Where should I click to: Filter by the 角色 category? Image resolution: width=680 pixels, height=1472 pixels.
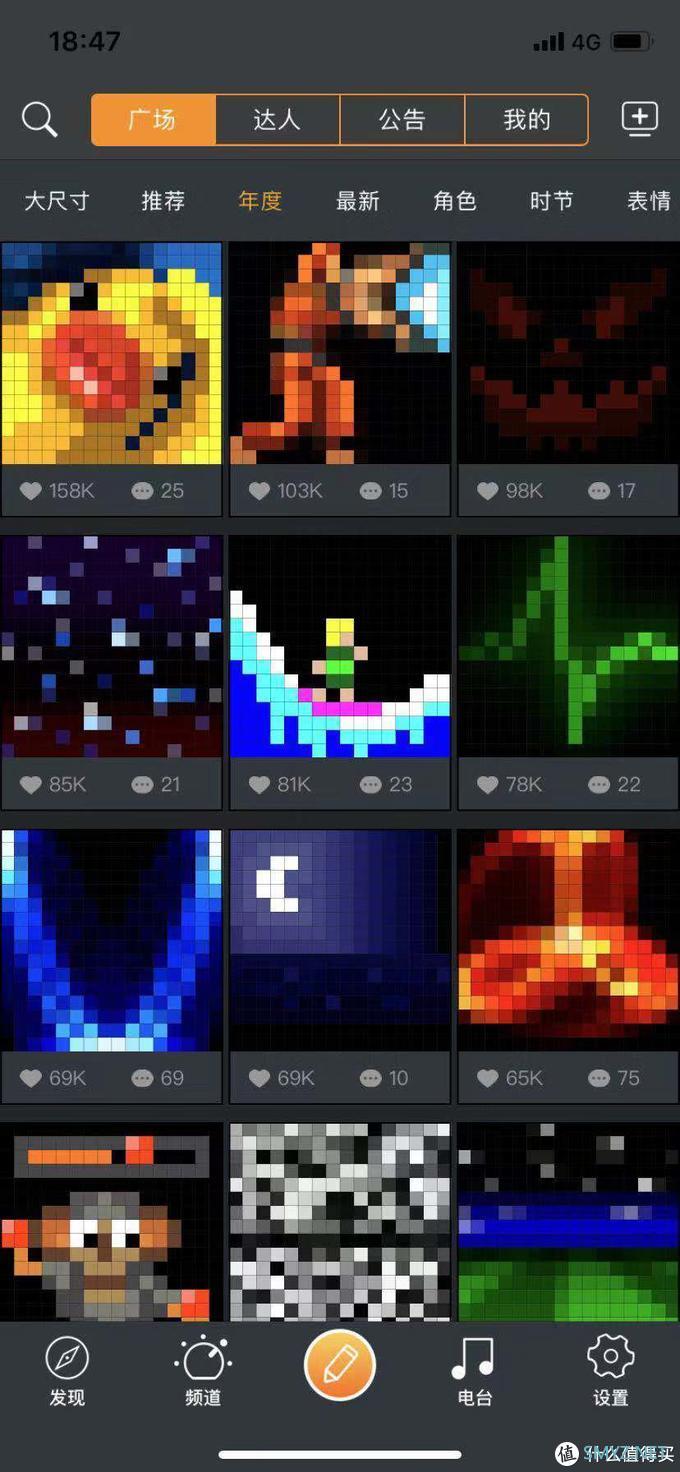pos(454,201)
